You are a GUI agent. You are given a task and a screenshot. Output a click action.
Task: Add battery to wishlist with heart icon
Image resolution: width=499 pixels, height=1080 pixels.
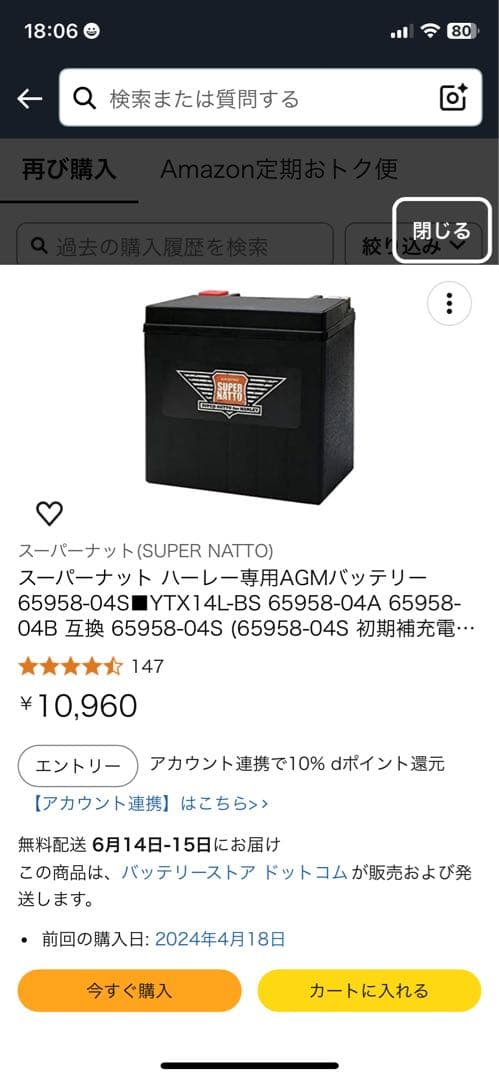tap(49, 513)
